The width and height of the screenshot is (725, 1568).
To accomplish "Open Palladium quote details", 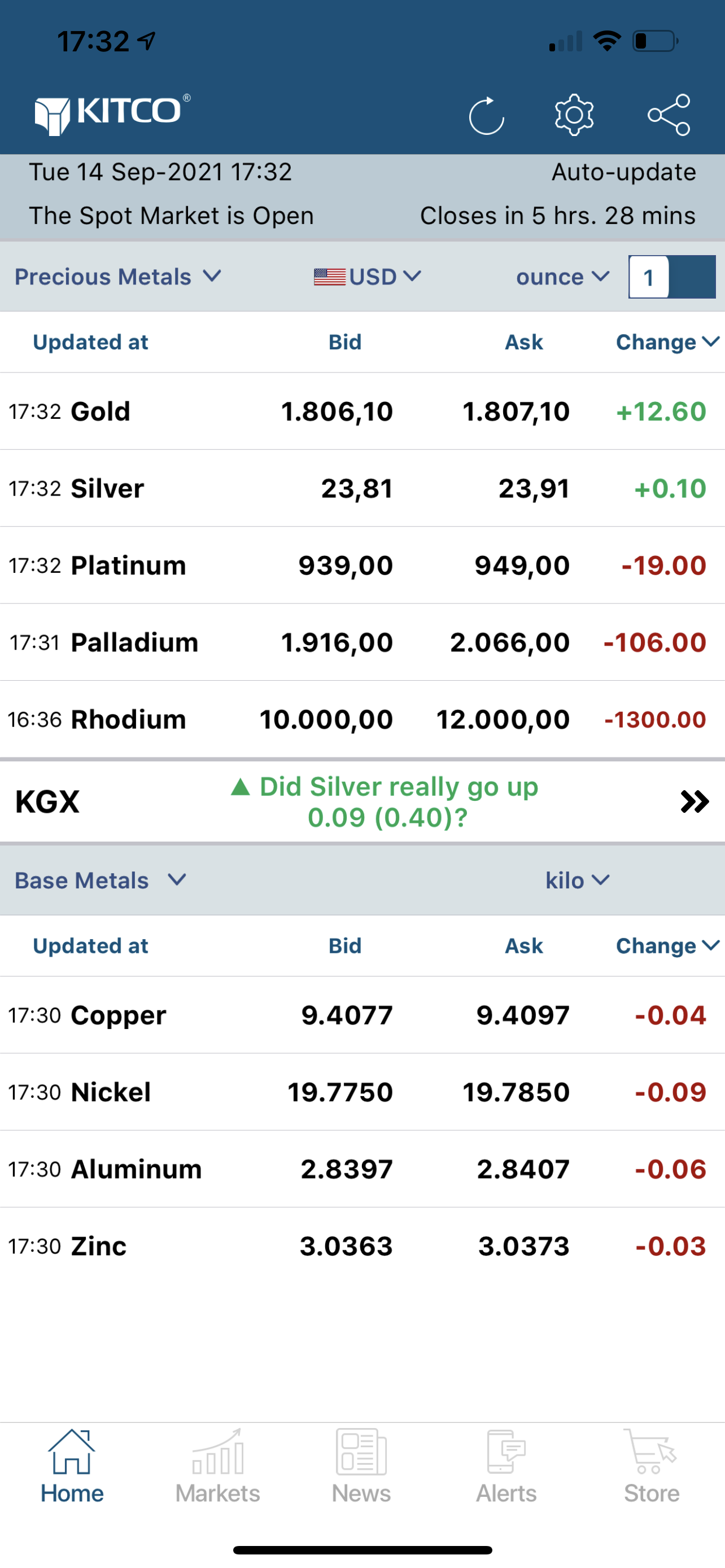I will coord(362,642).
